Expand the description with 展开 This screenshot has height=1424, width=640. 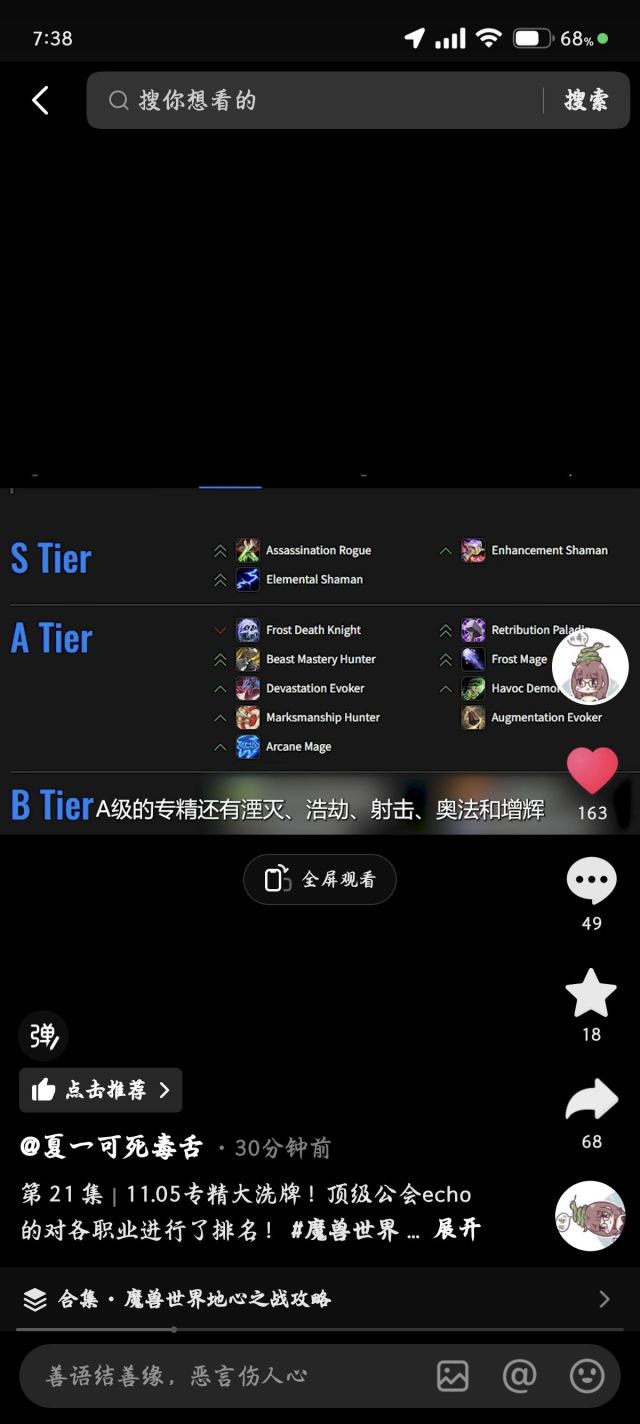coord(457,1230)
